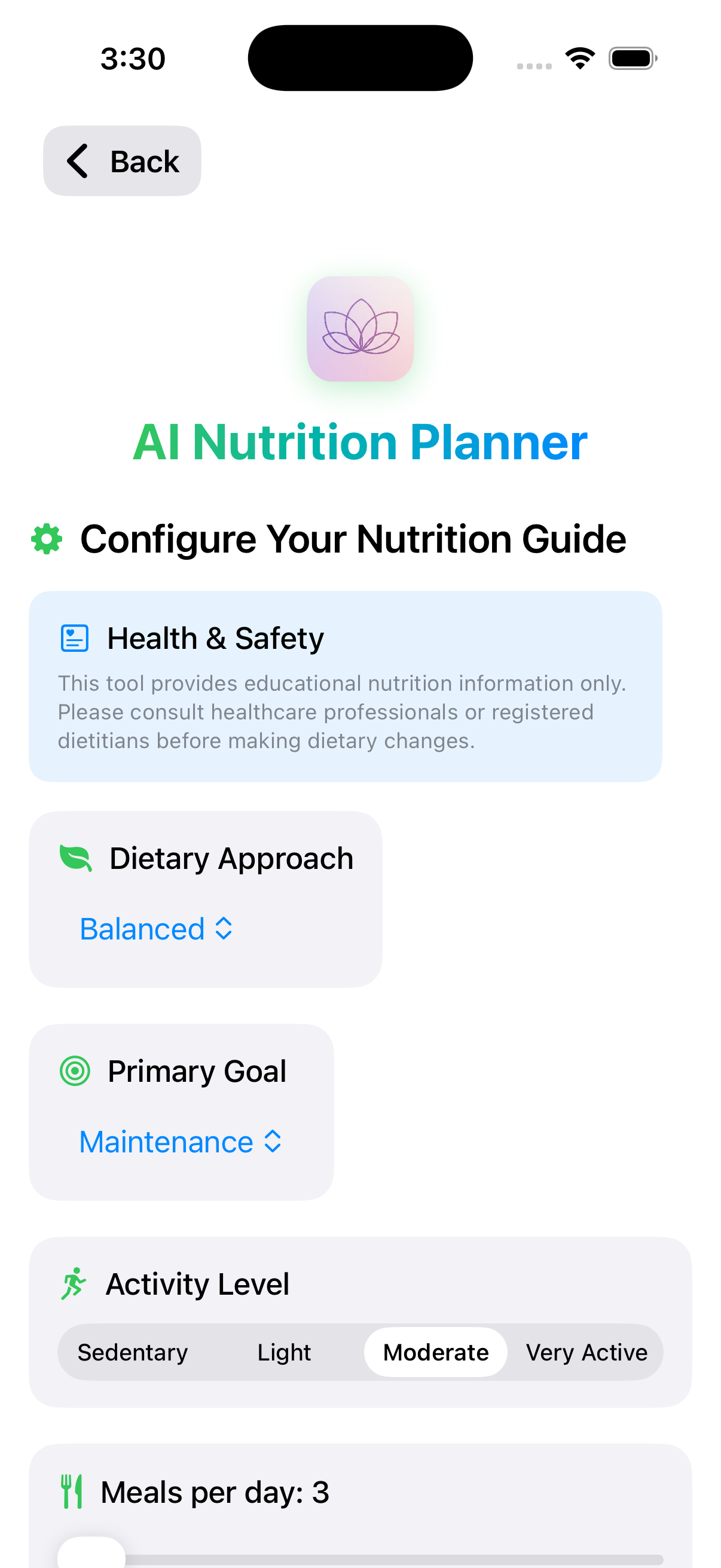
Task: Switch activity level to Very Active
Action: [x=586, y=1353]
